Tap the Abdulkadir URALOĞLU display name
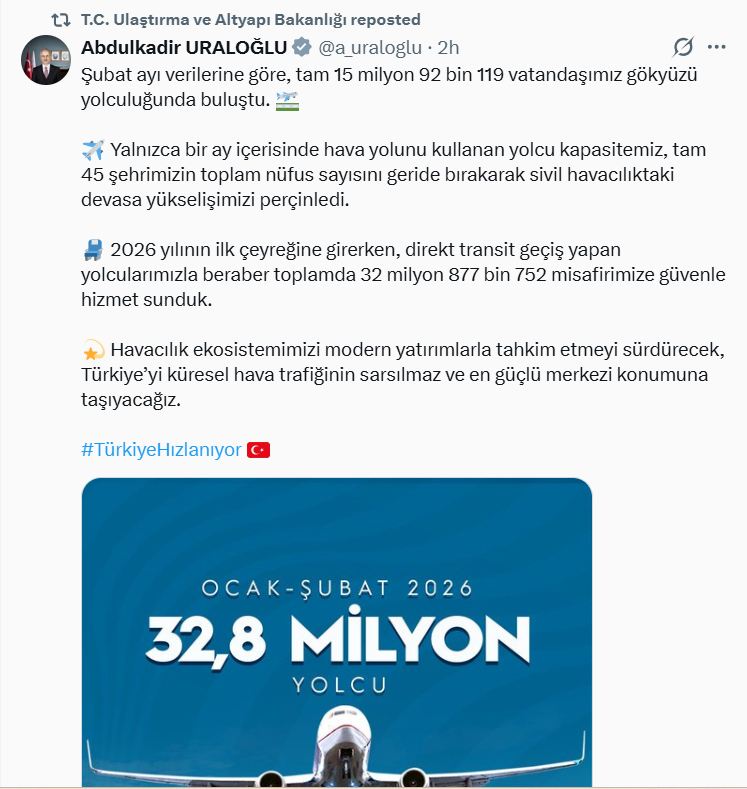The image size is (747, 789). pos(184,47)
